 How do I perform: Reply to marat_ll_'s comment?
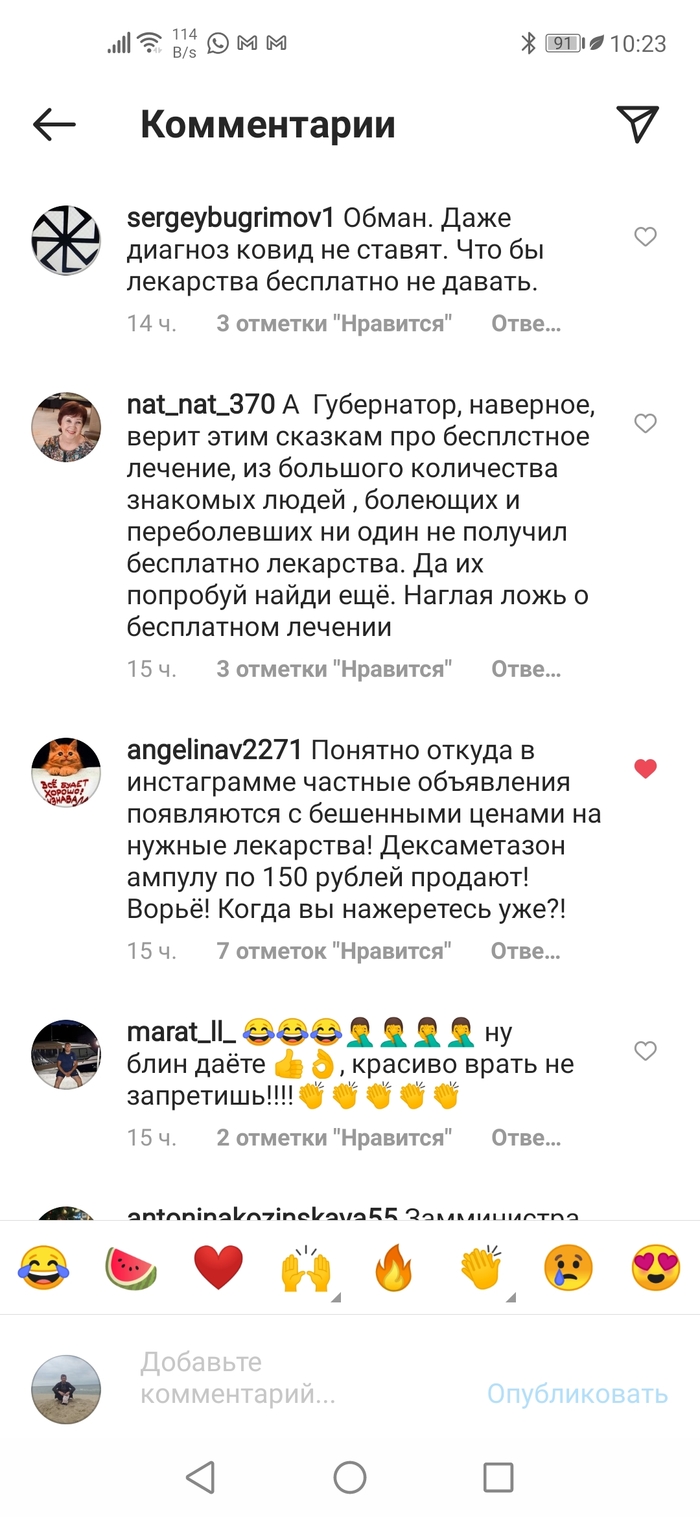[525, 1138]
